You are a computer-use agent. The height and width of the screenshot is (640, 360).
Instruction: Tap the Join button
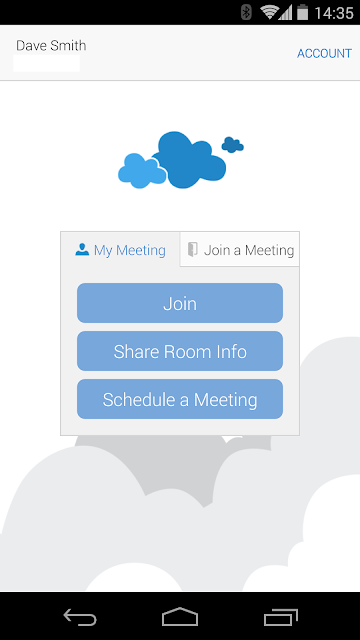[180, 303]
